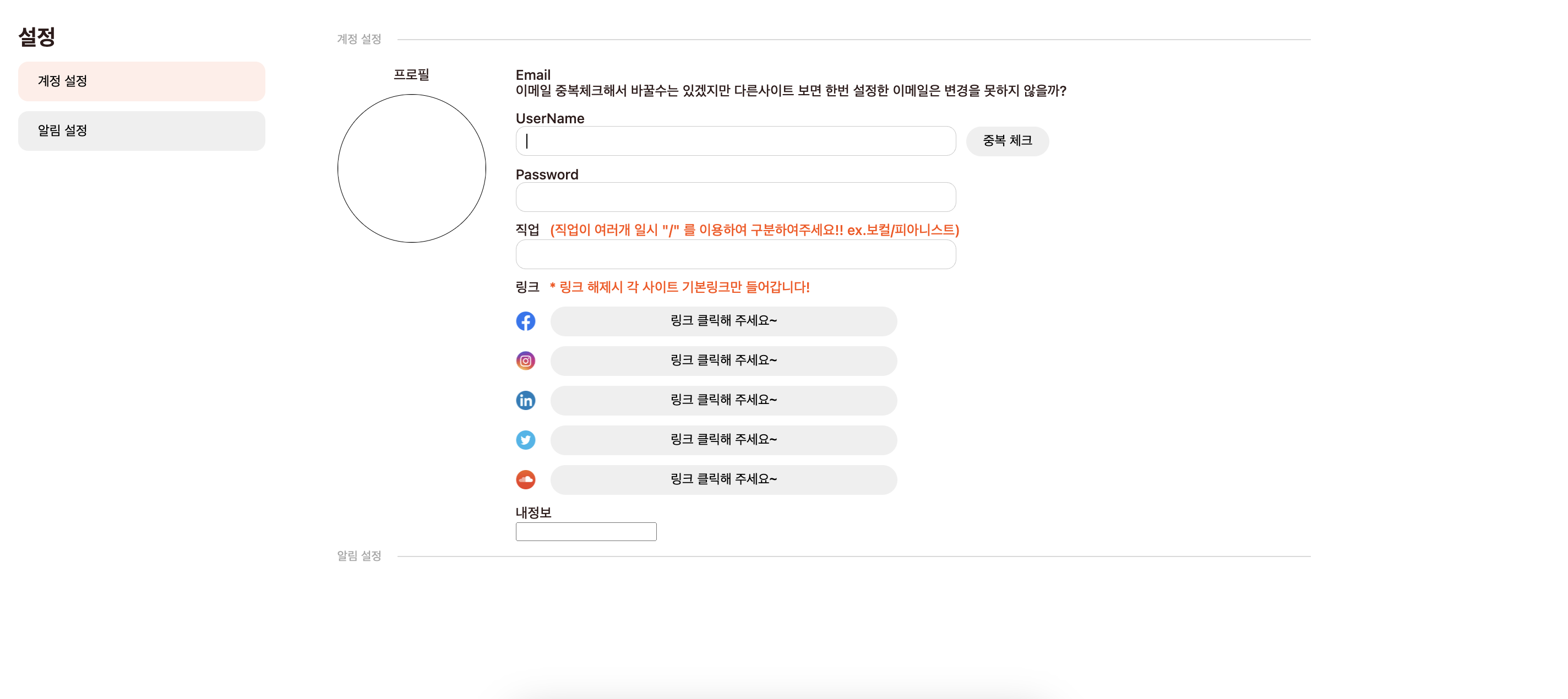Tap the profile picture circle
Viewport: 1568px width, 699px height.
(411, 168)
